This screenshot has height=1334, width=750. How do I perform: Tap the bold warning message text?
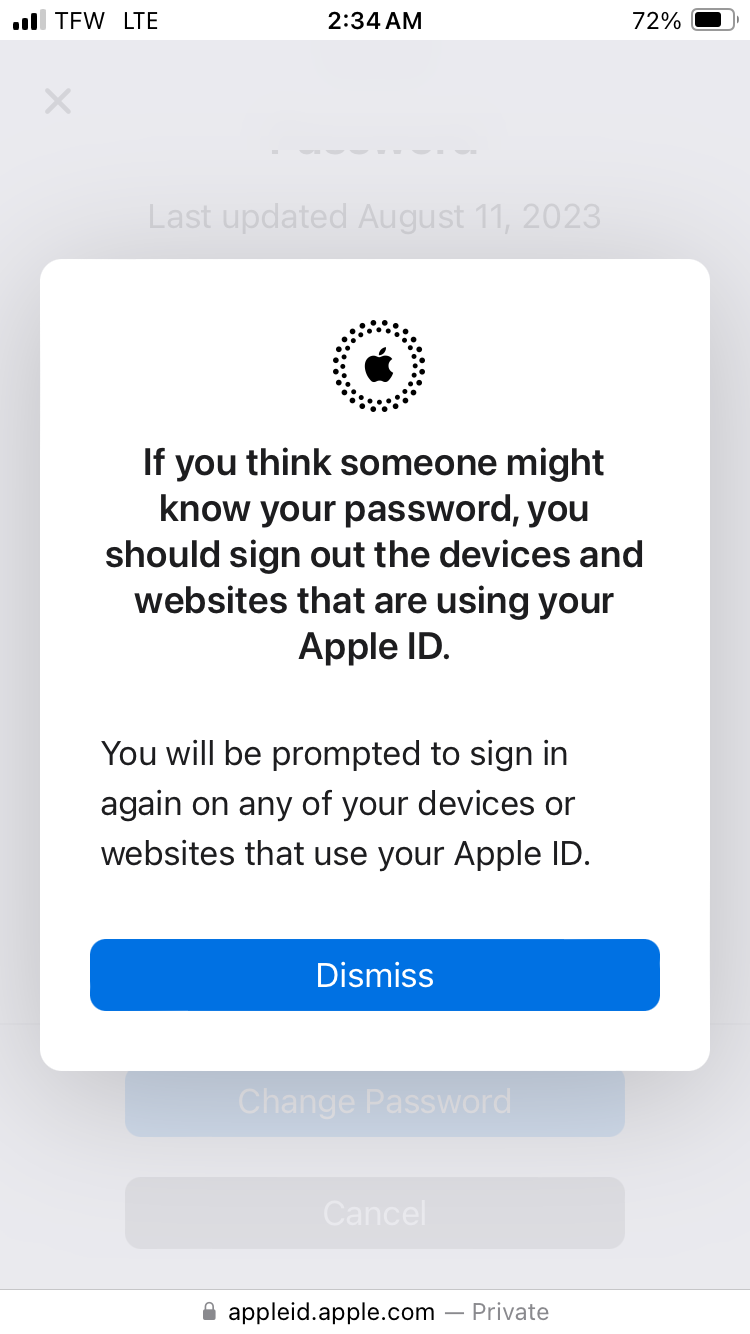click(375, 553)
